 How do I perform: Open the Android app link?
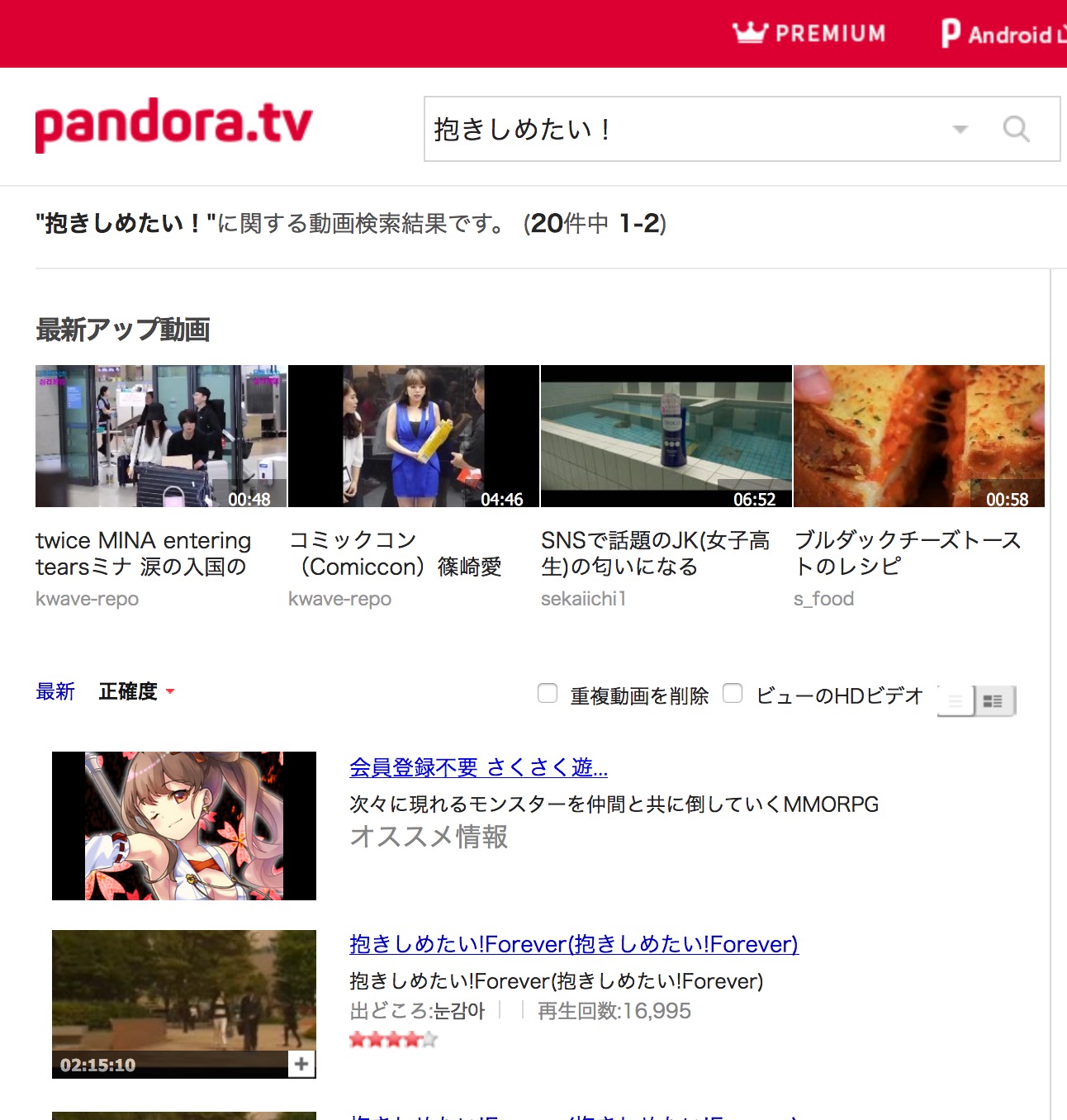click(x=1003, y=34)
